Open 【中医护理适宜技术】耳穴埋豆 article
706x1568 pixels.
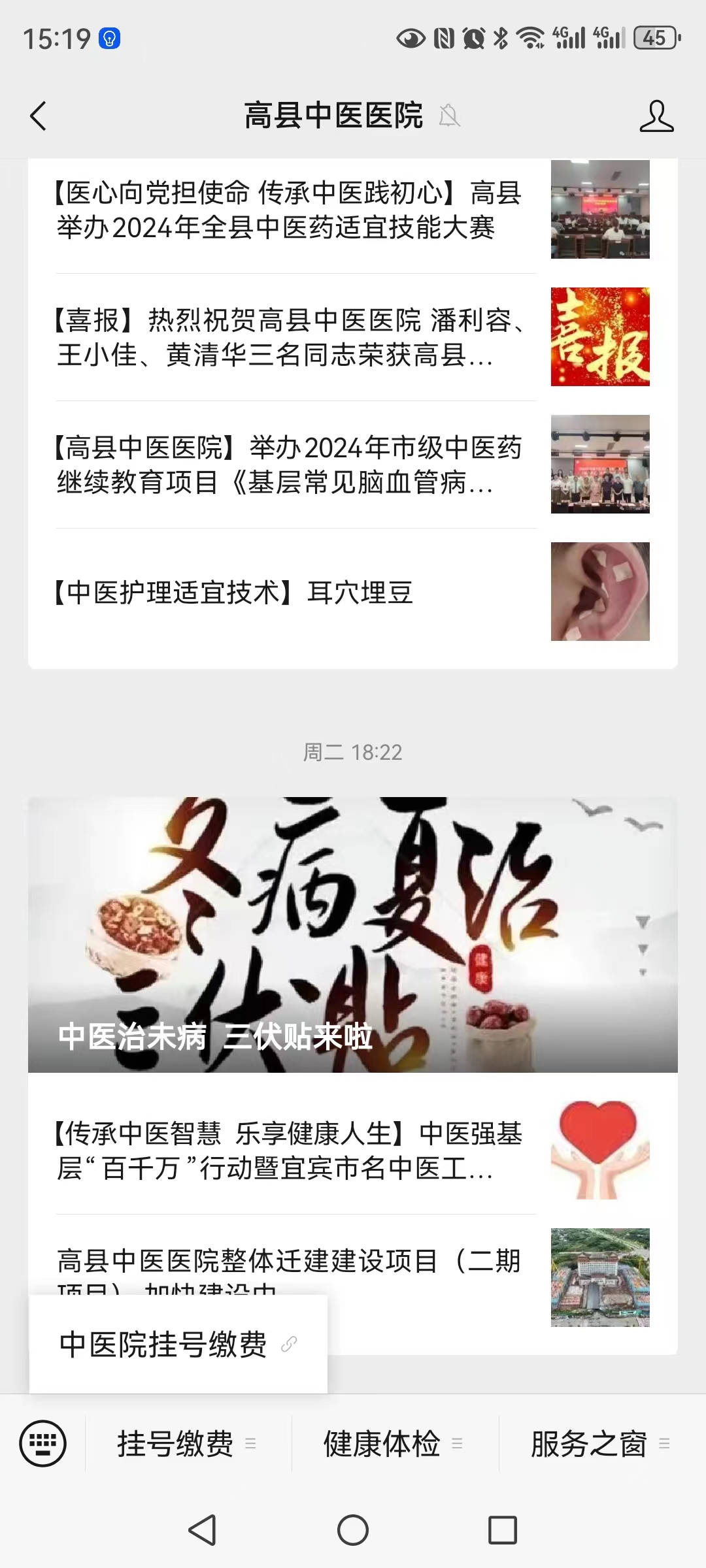(288, 593)
